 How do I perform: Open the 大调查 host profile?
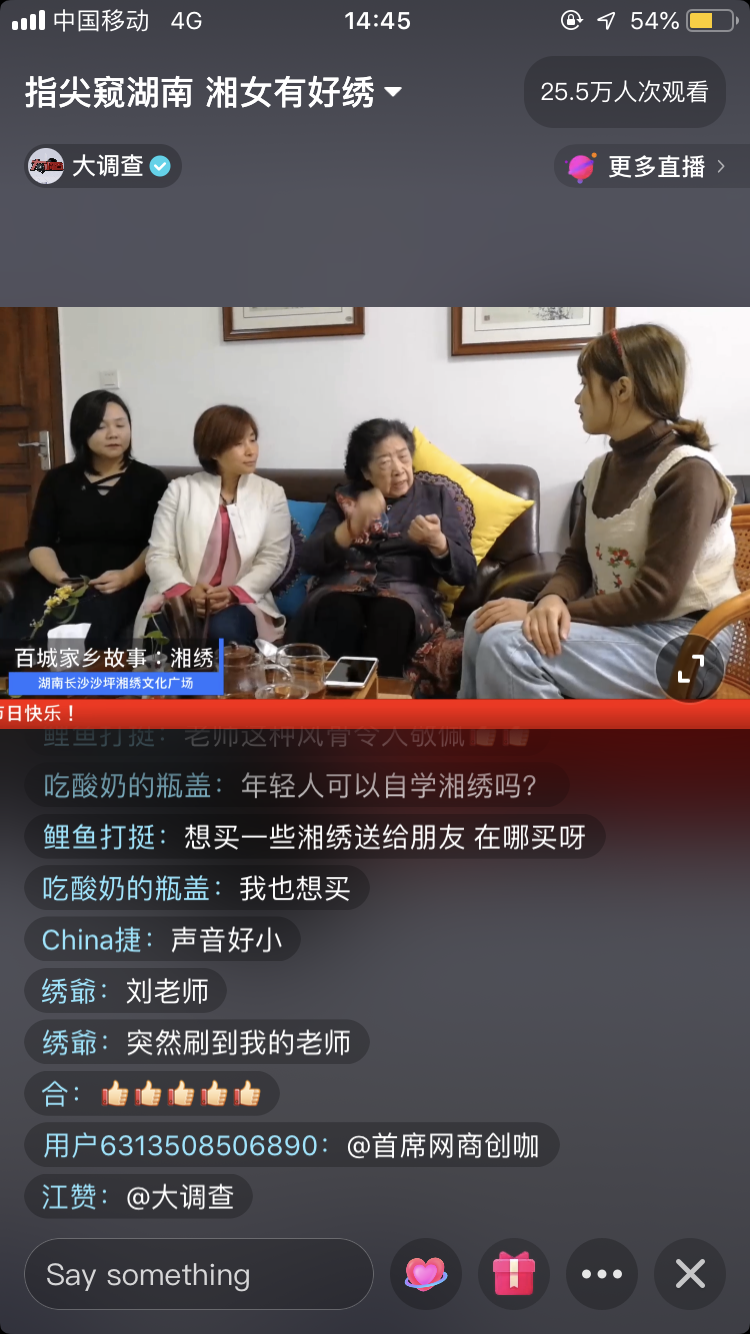pyautogui.click(x=103, y=166)
